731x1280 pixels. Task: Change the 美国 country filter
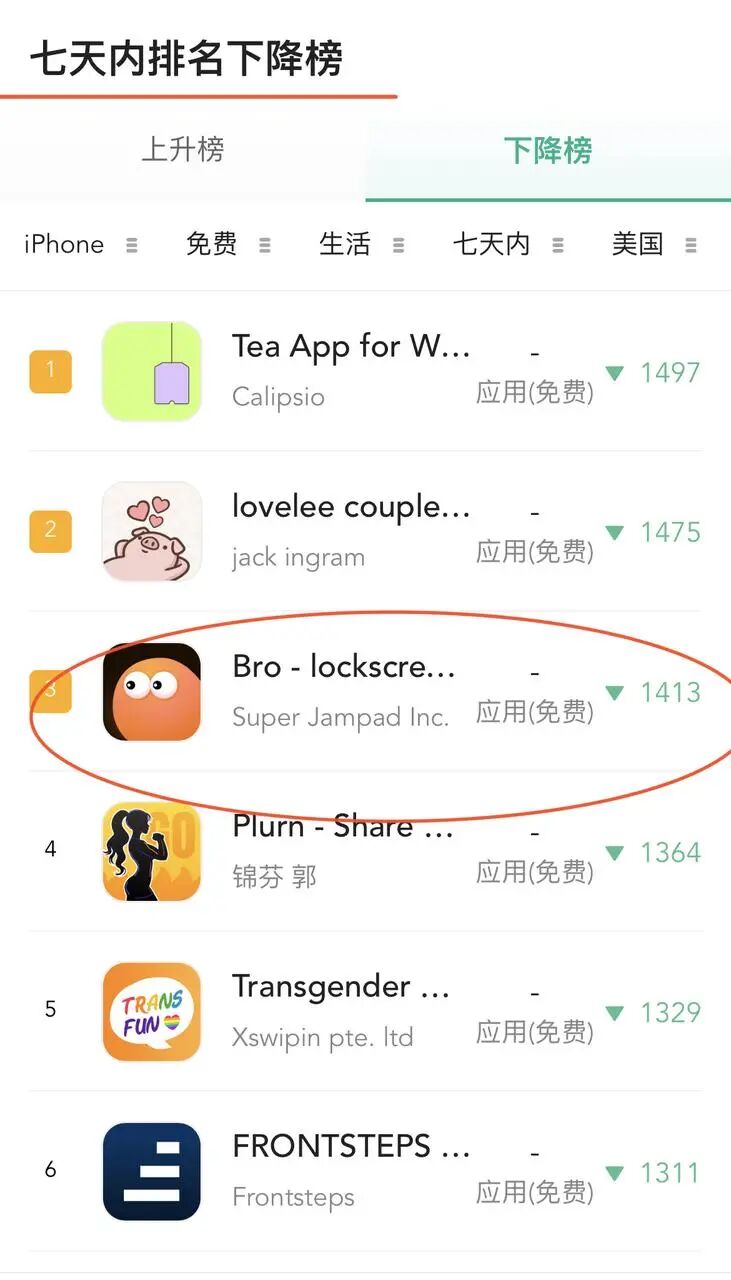[x=654, y=245]
